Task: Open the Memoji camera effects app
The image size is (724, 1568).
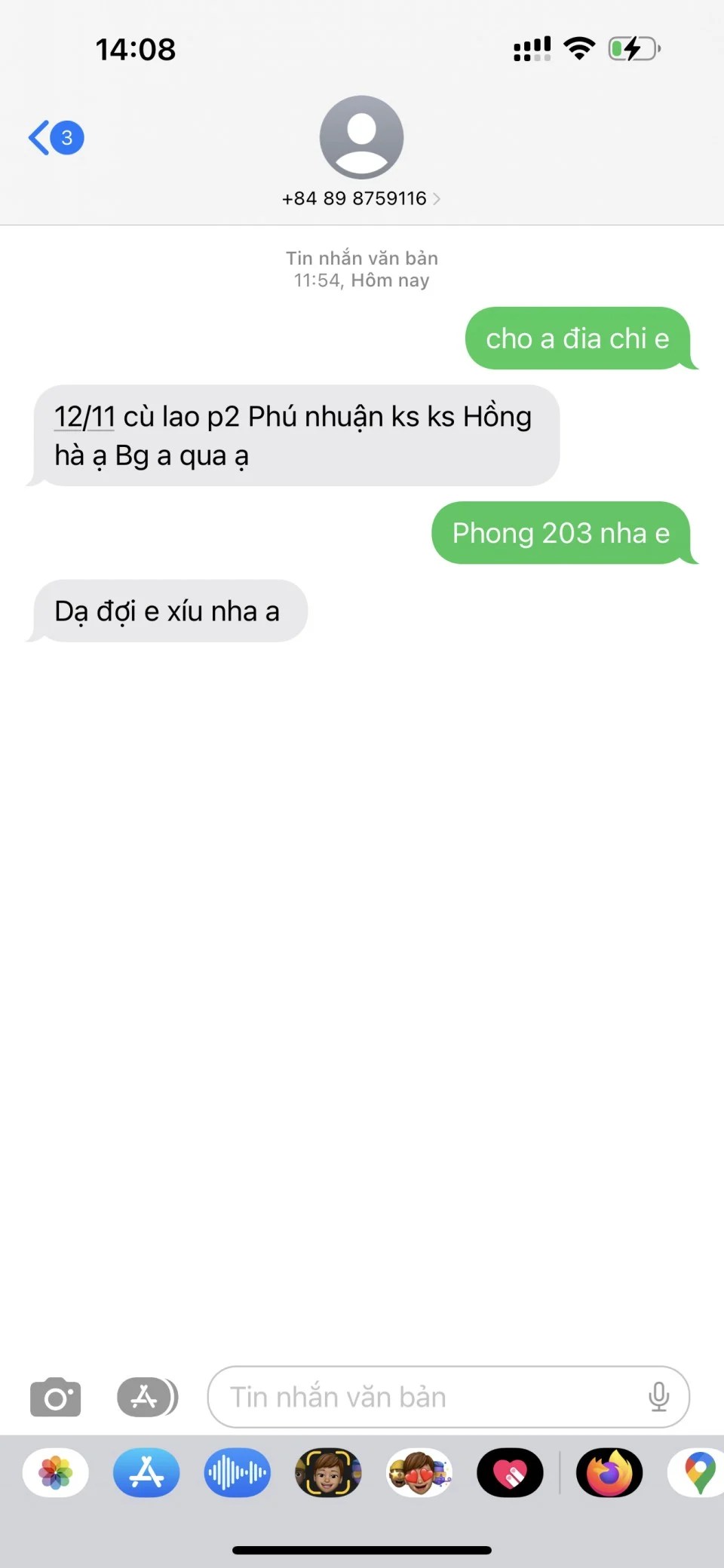Action: (x=328, y=1472)
